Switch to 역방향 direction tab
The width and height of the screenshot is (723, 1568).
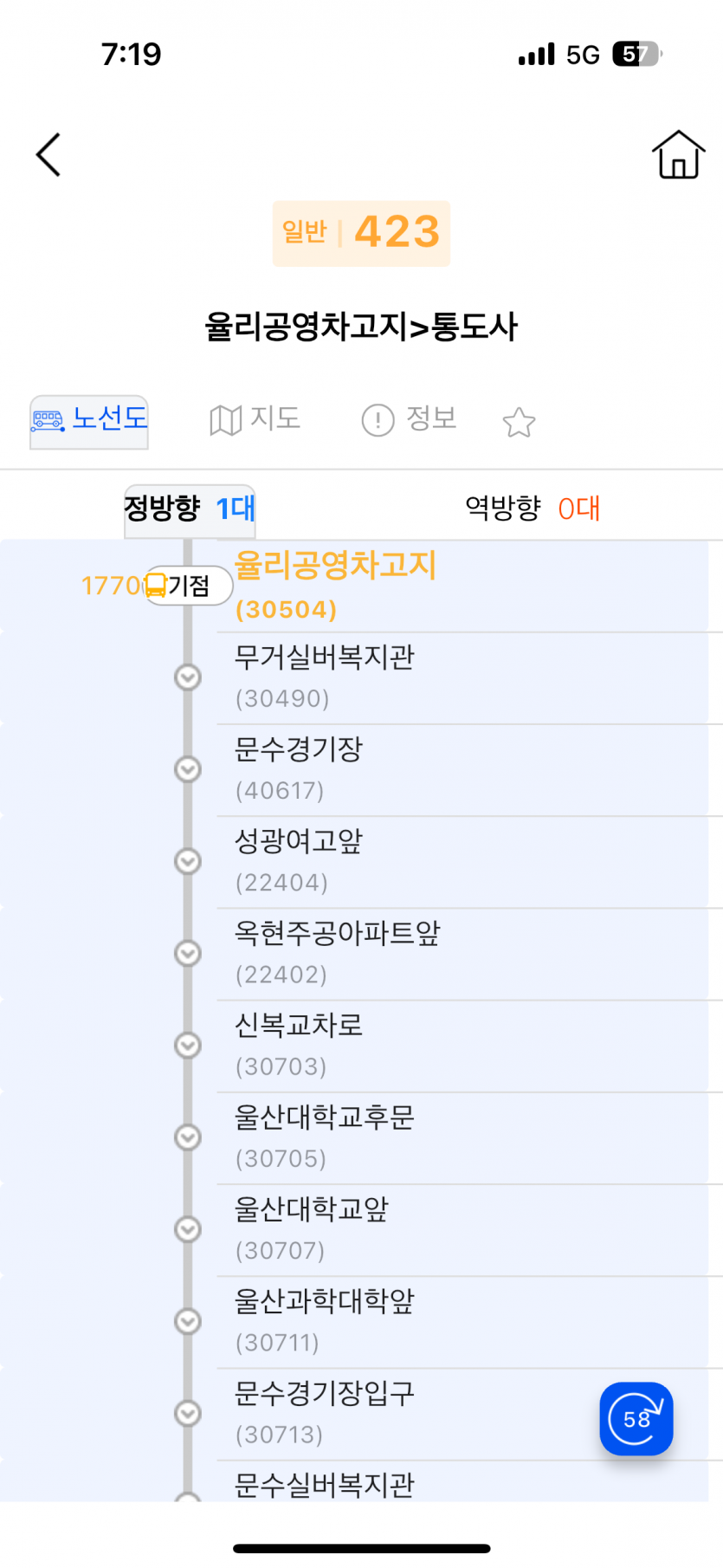[x=532, y=509]
